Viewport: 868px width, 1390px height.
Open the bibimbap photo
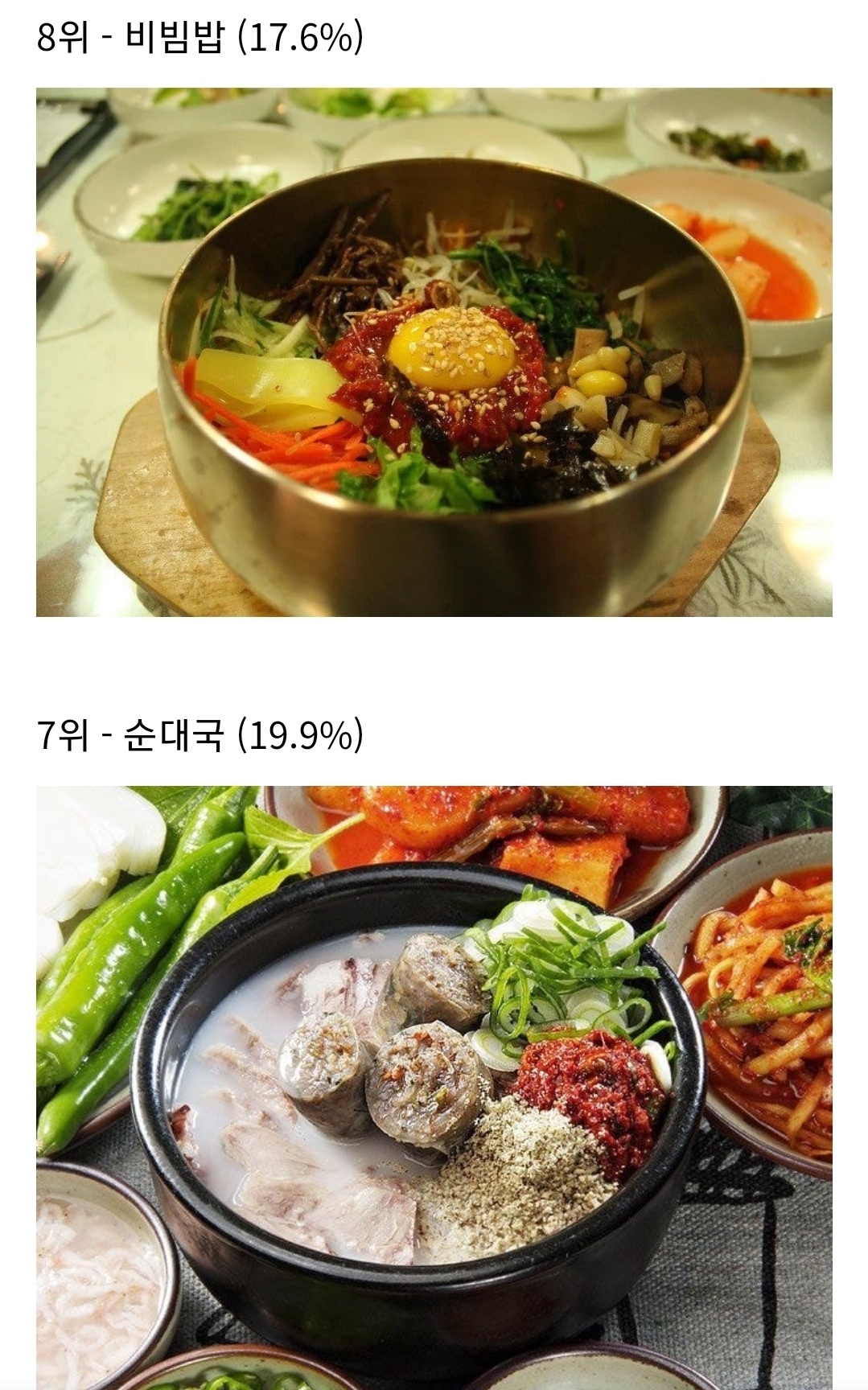[x=434, y=352]
